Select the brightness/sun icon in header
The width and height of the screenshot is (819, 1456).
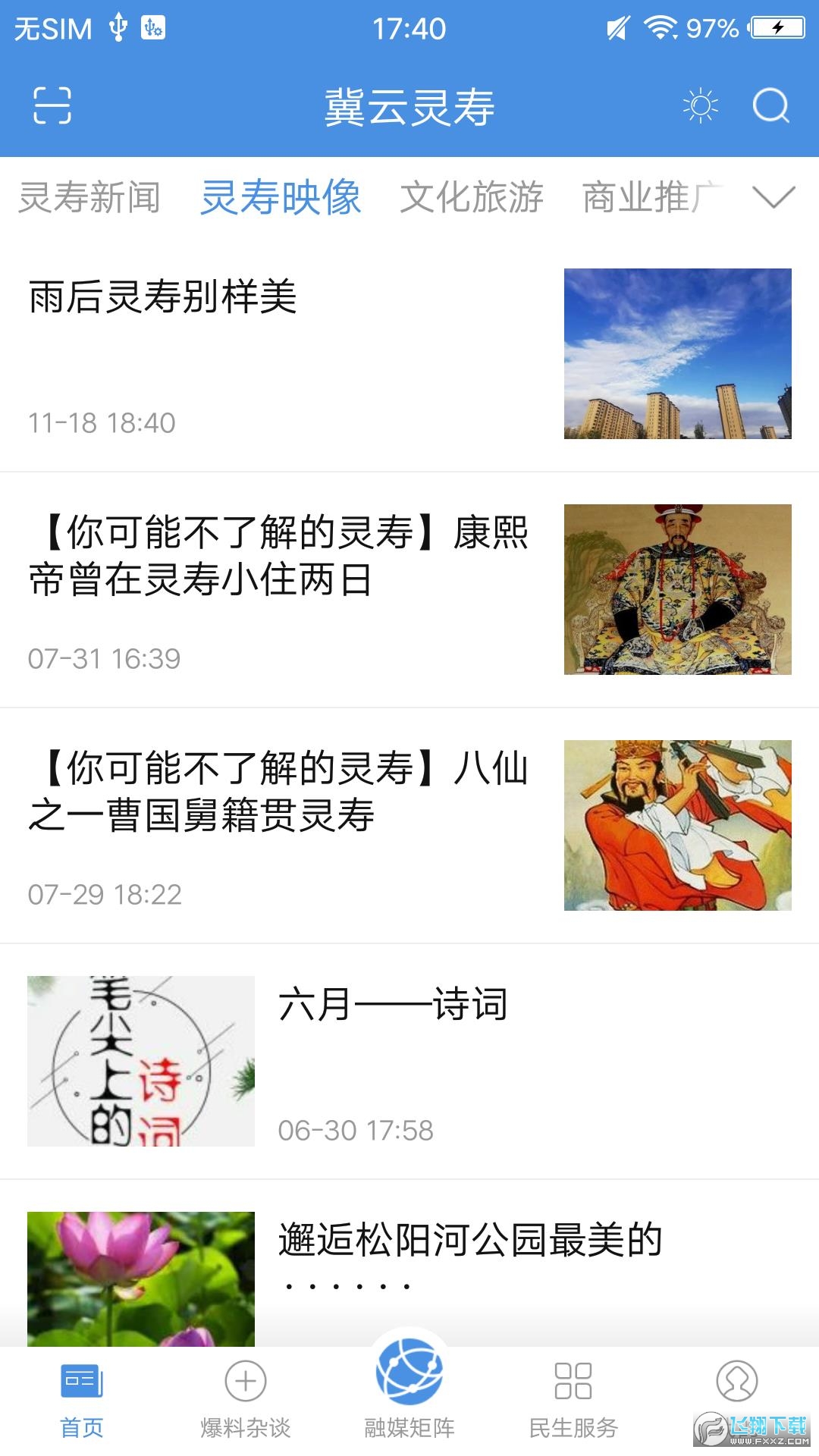pyautogui.click(x=698, y=106)
